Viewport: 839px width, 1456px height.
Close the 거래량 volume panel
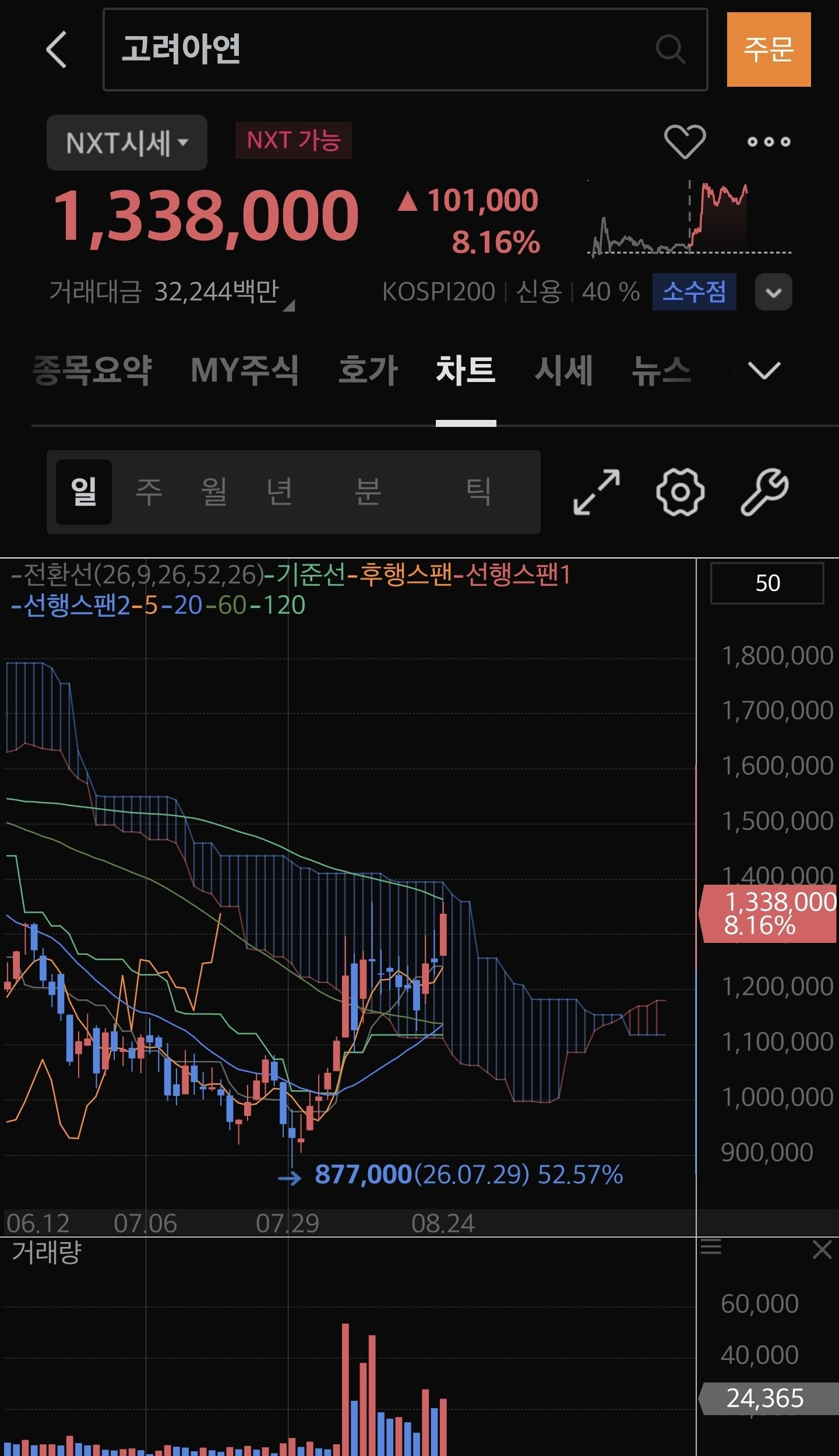tap(822, 1250)
